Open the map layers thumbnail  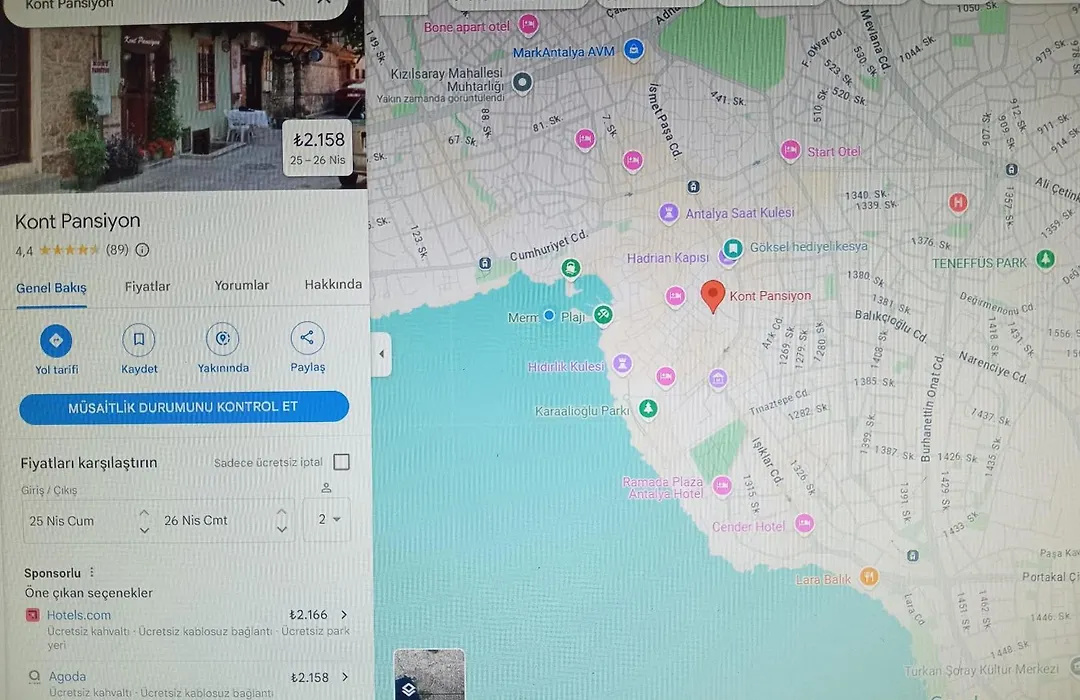point(429,674)
